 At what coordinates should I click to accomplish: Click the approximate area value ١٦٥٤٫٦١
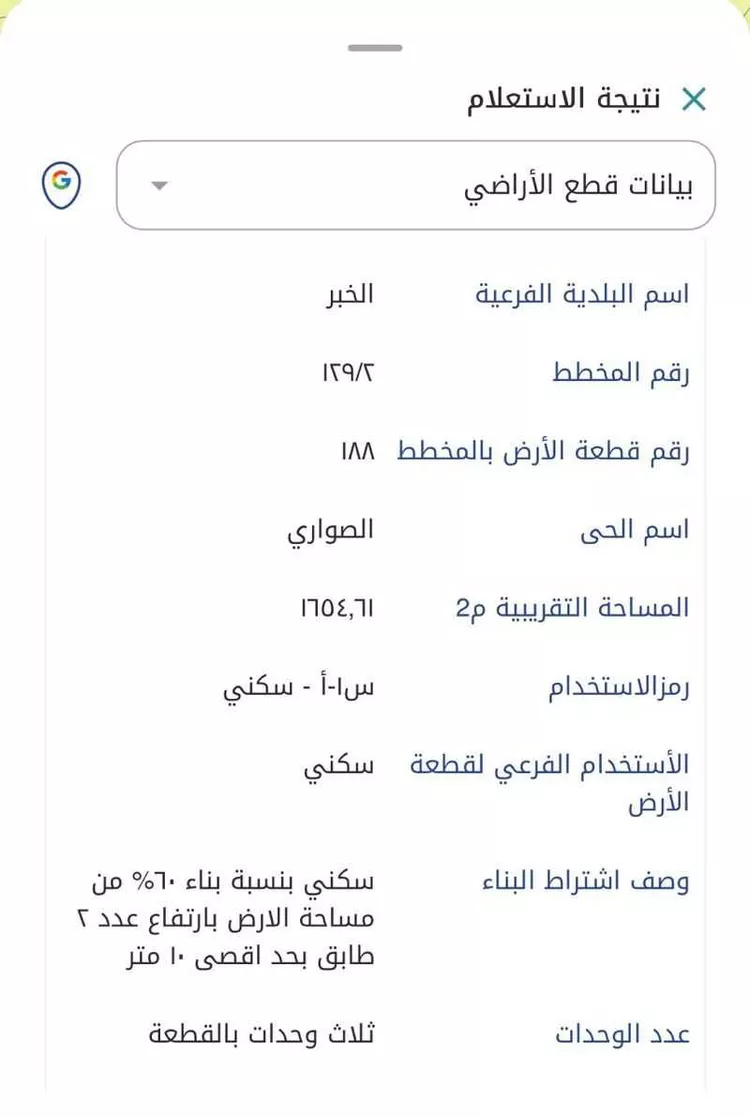(339, 608)
